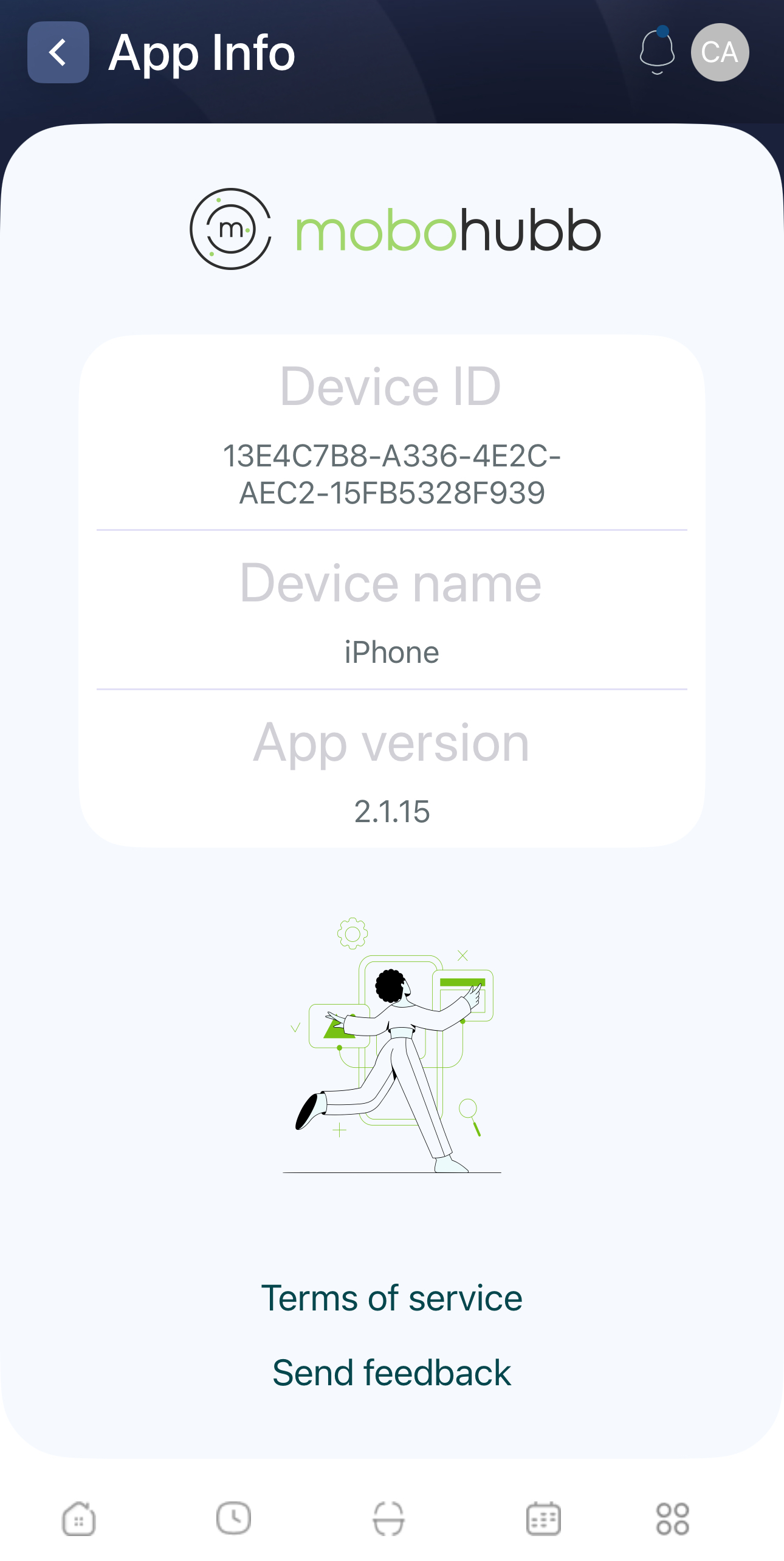
Task: Open the scan tab
Action: coord(388,1518)
